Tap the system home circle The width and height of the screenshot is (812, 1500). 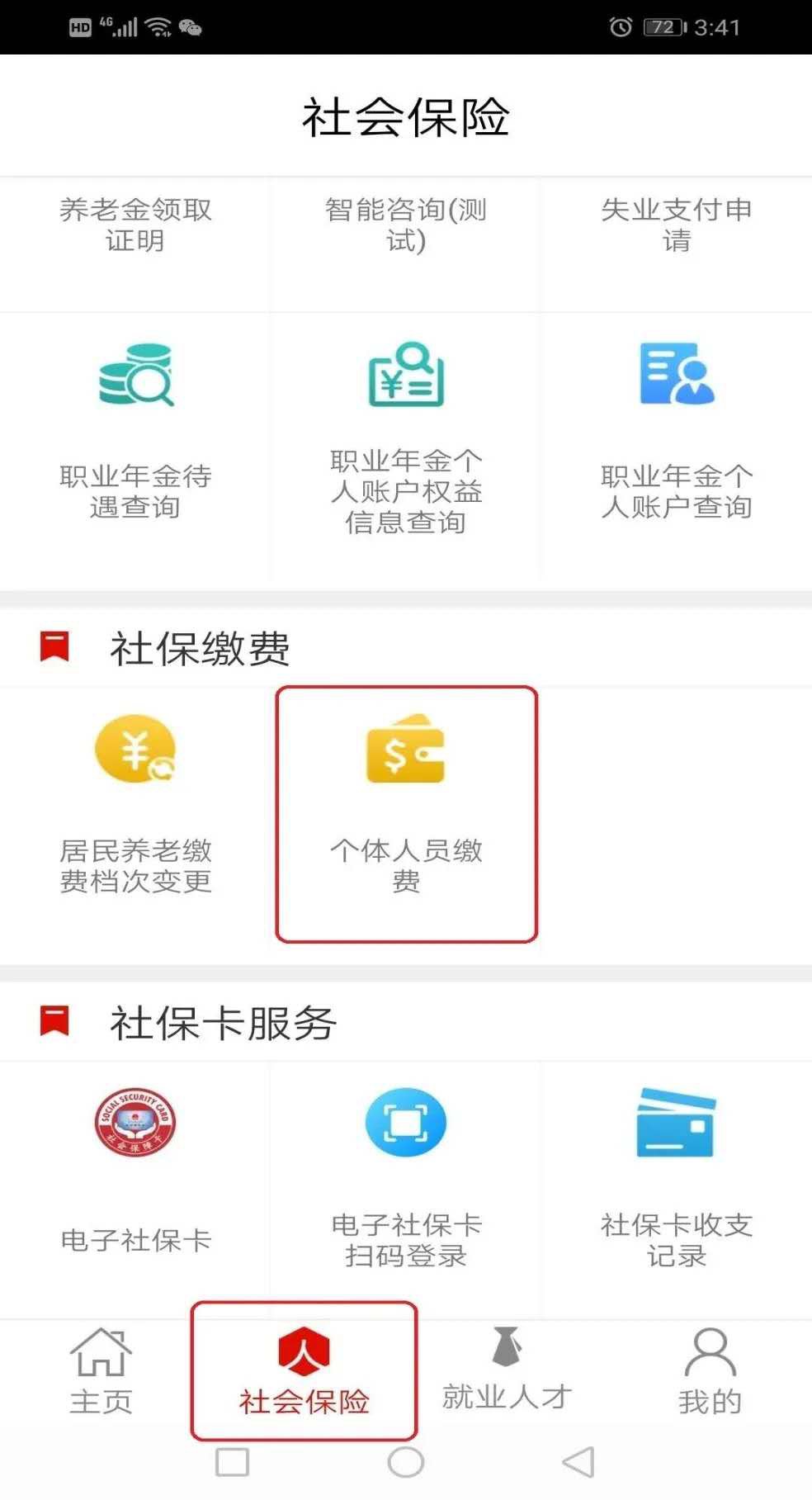pyautogui.click(x=405, y=1462)
